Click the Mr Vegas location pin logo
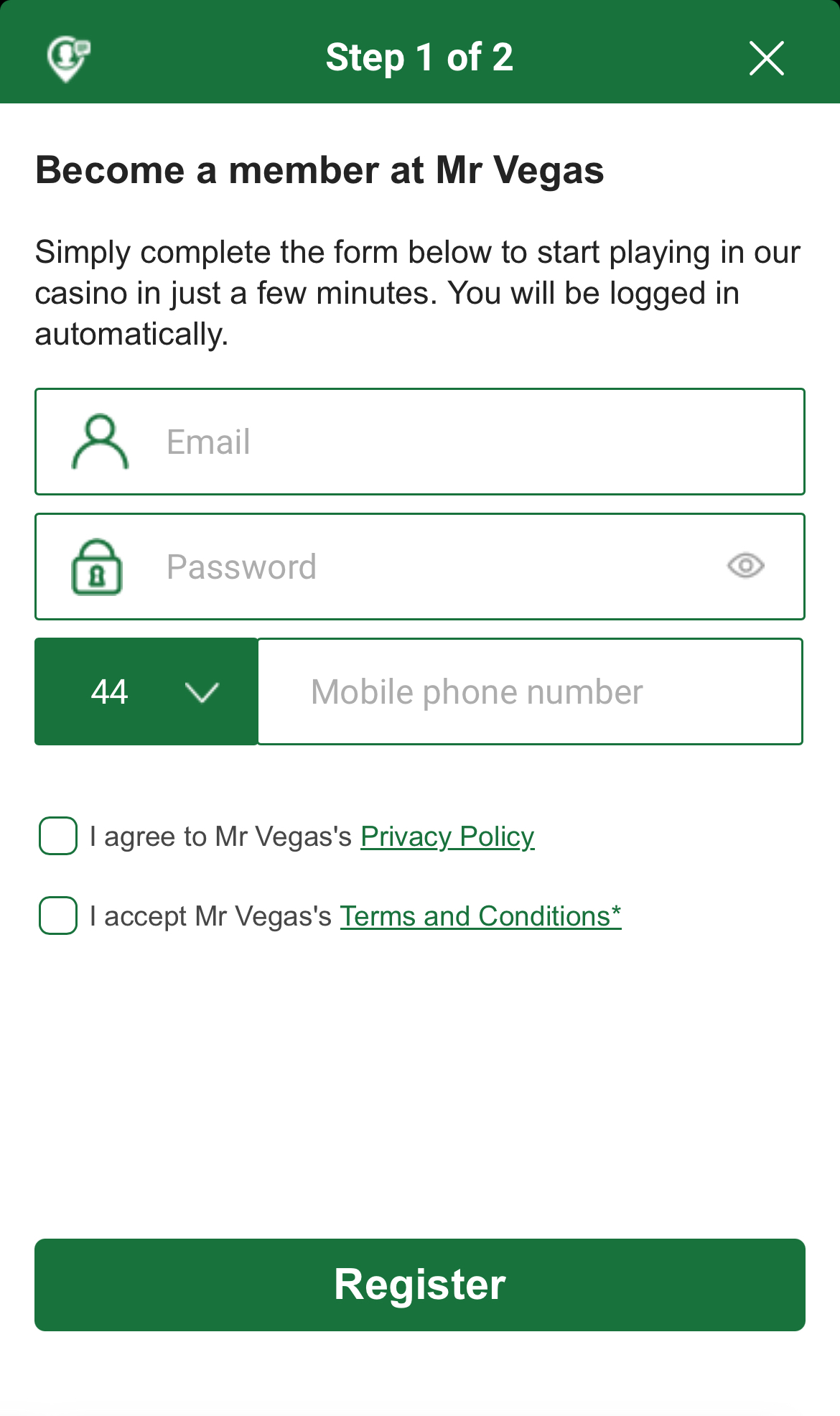Image resolution: width=840 pixels, height=1416 pixels. [x=67, y=59]
